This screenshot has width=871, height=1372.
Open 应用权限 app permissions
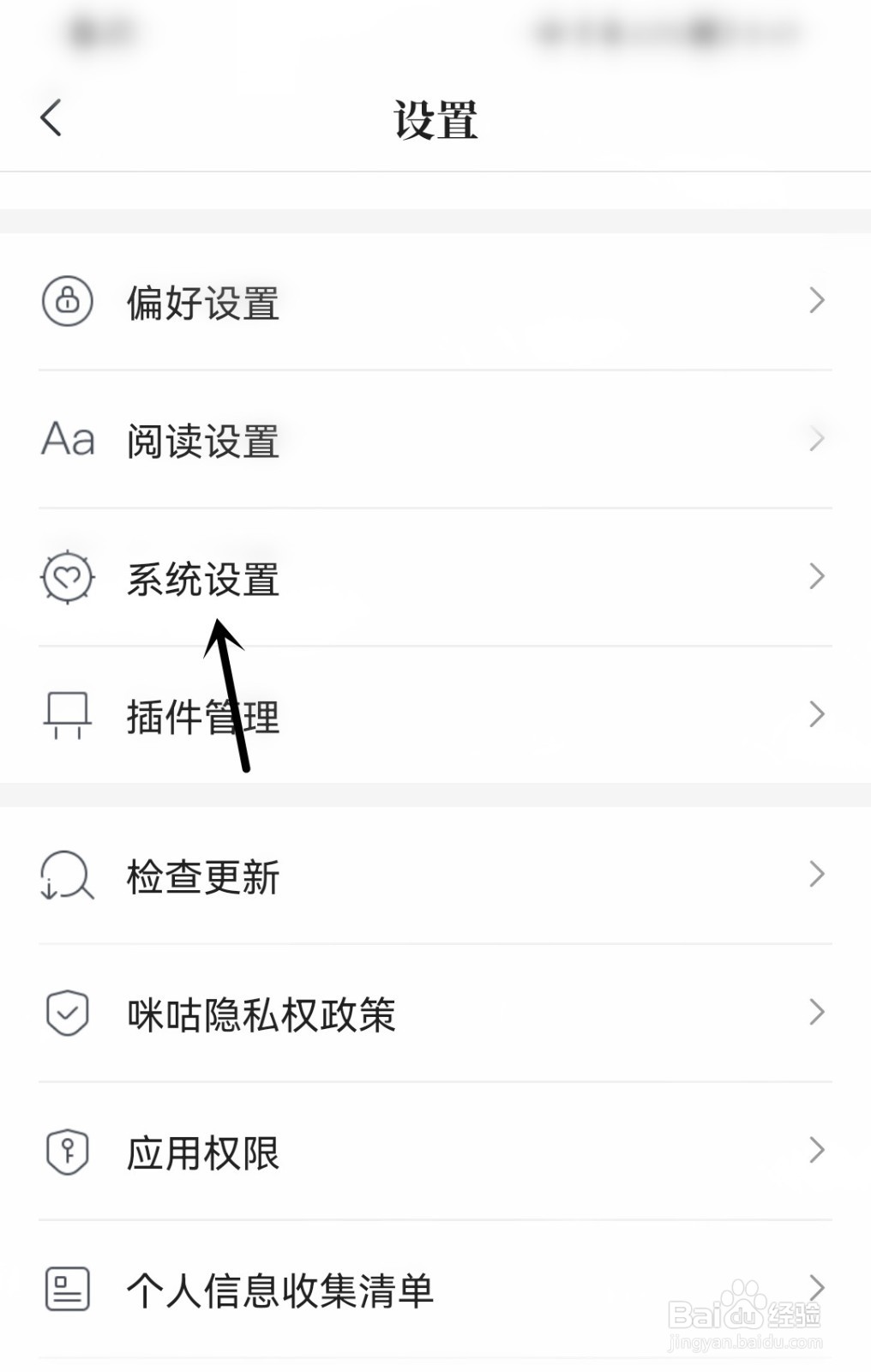[x=435, y=1152]
